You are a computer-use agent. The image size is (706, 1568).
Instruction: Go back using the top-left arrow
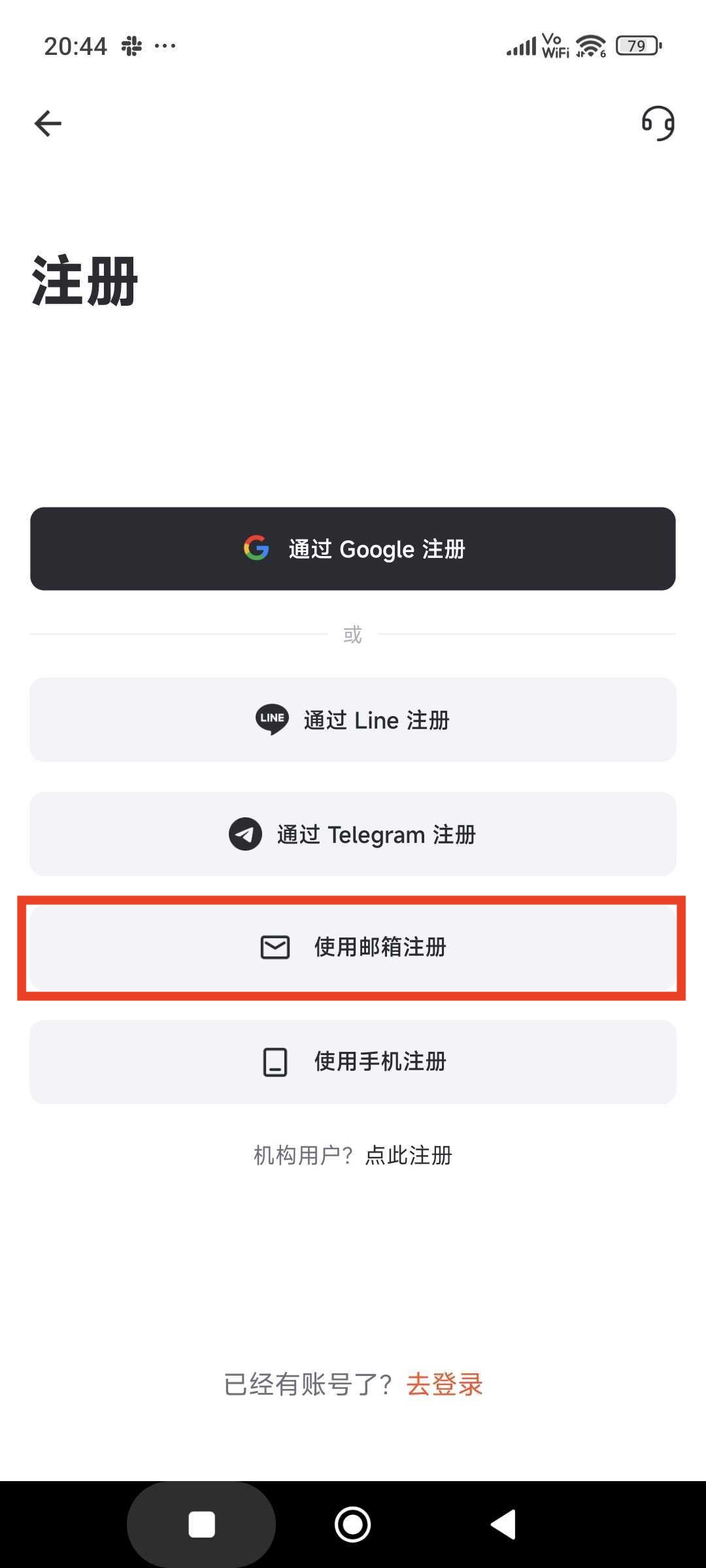[48, 123]
